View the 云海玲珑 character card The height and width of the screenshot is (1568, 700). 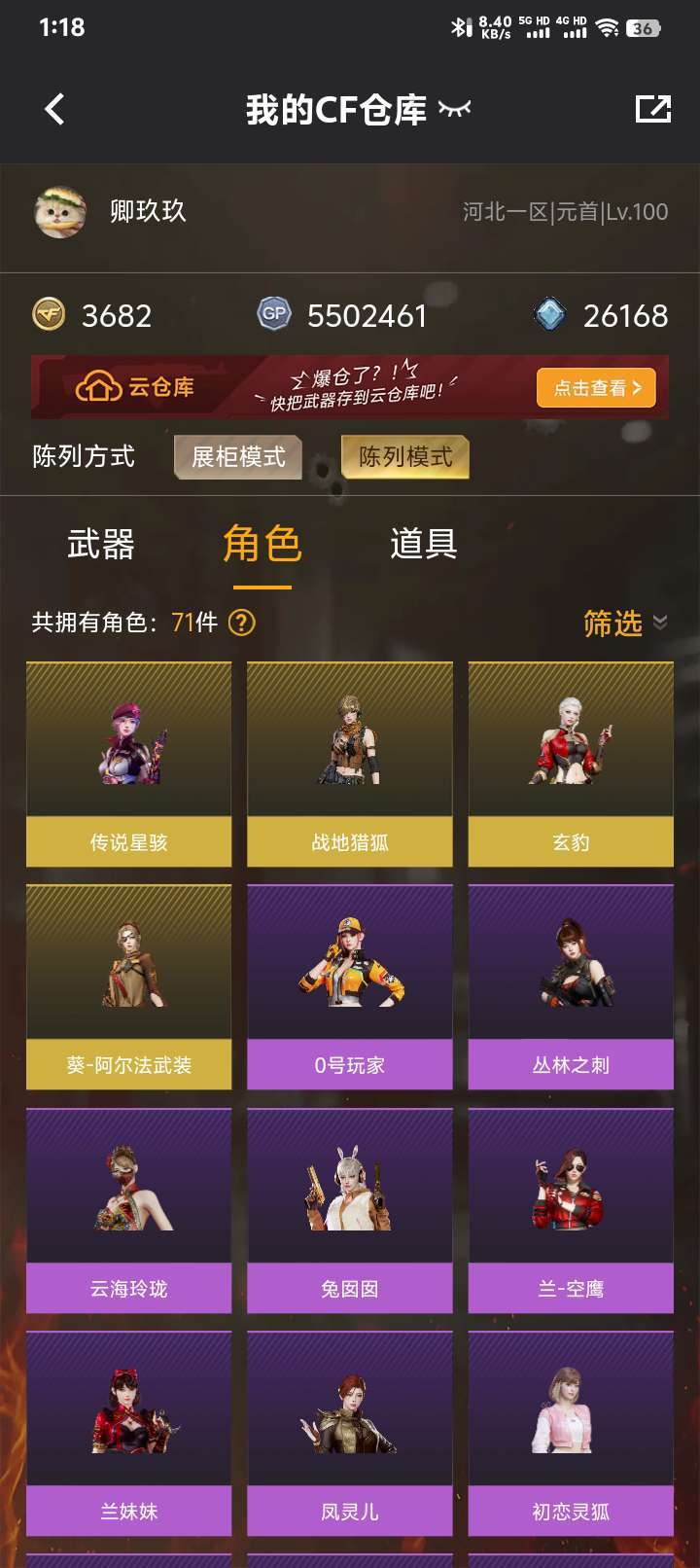[x=129, y=1210]
